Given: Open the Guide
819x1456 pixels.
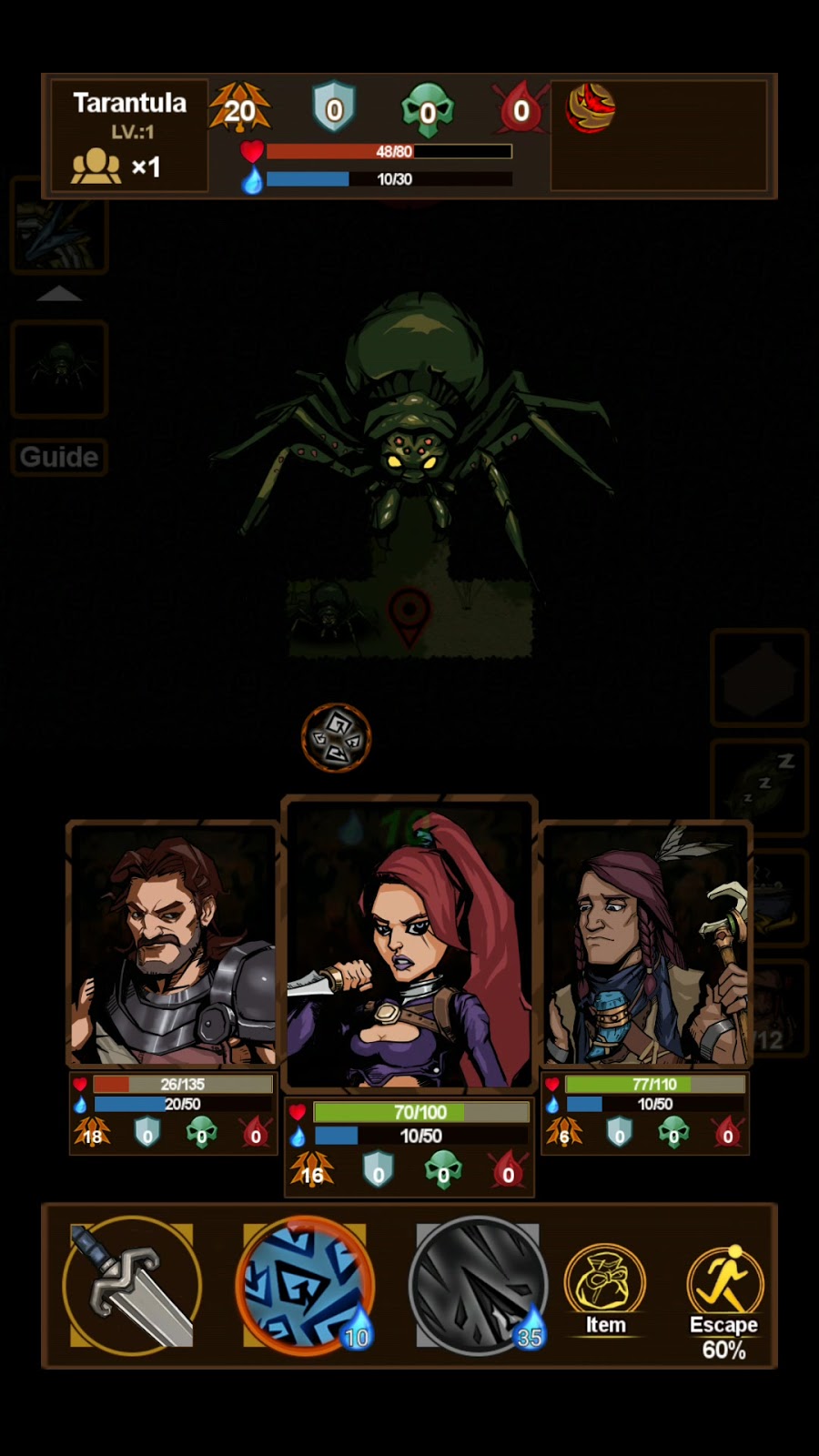Looking at the screenshot, I should click(59, 457).
